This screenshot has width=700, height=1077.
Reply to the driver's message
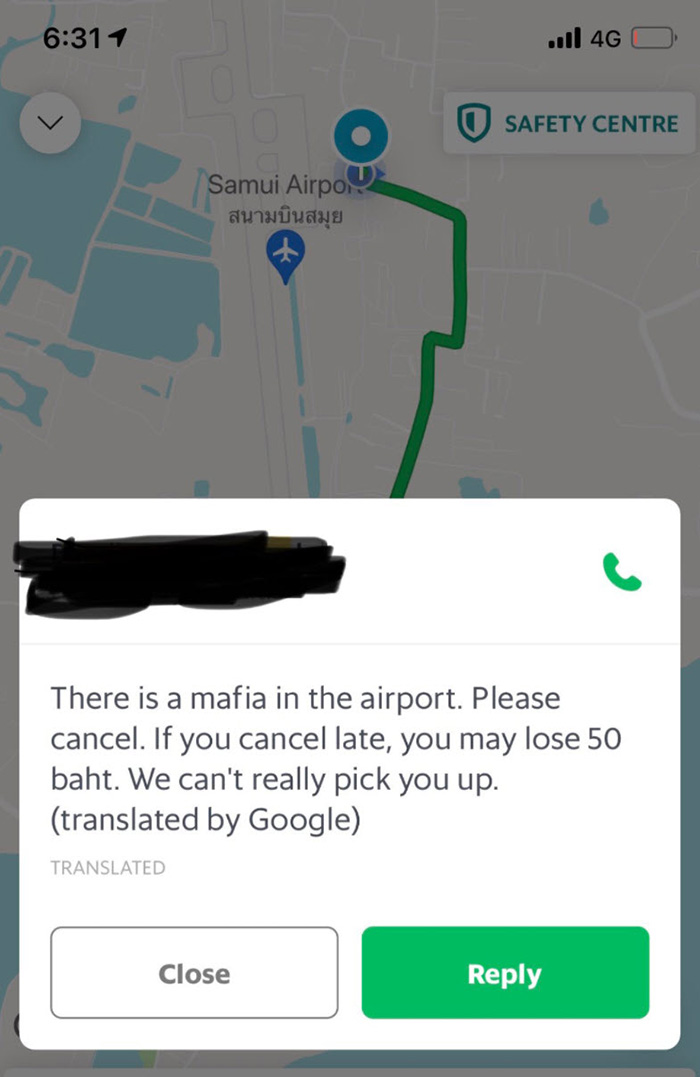click(x=505, y=973)
